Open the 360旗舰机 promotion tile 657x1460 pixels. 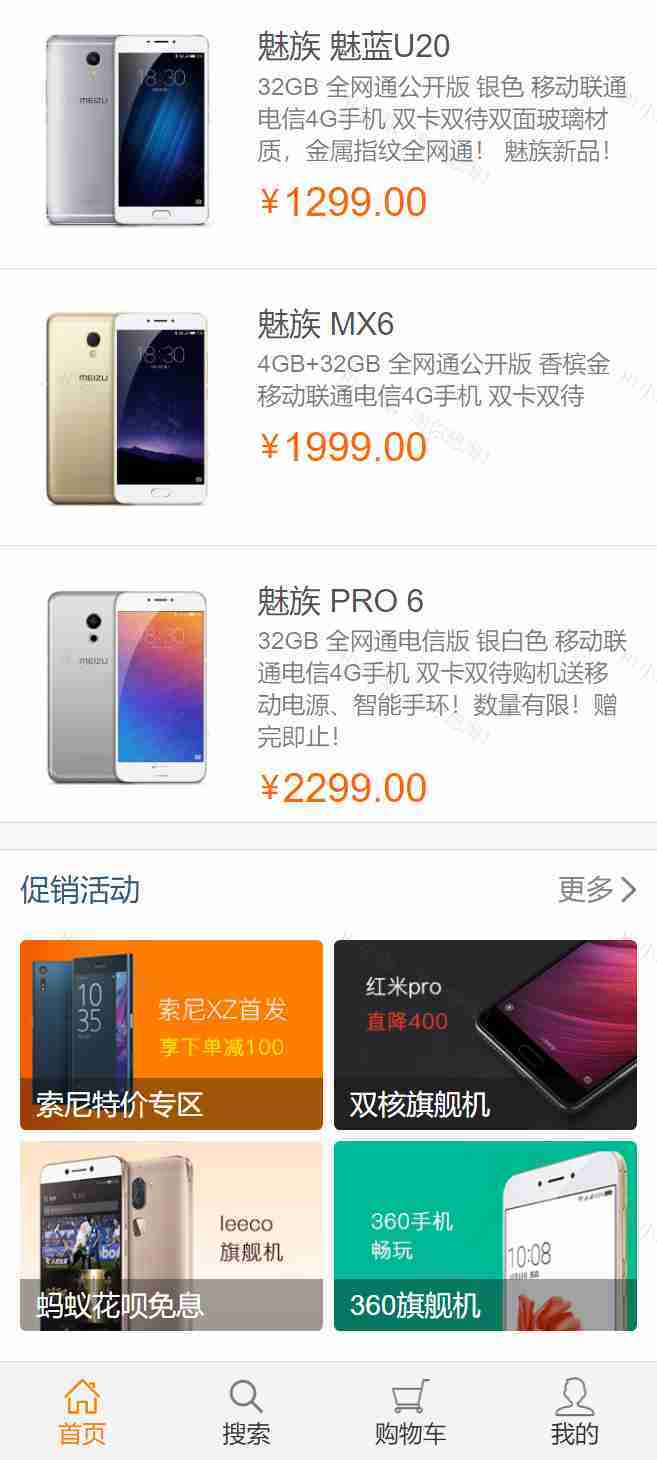(485, 1236)
